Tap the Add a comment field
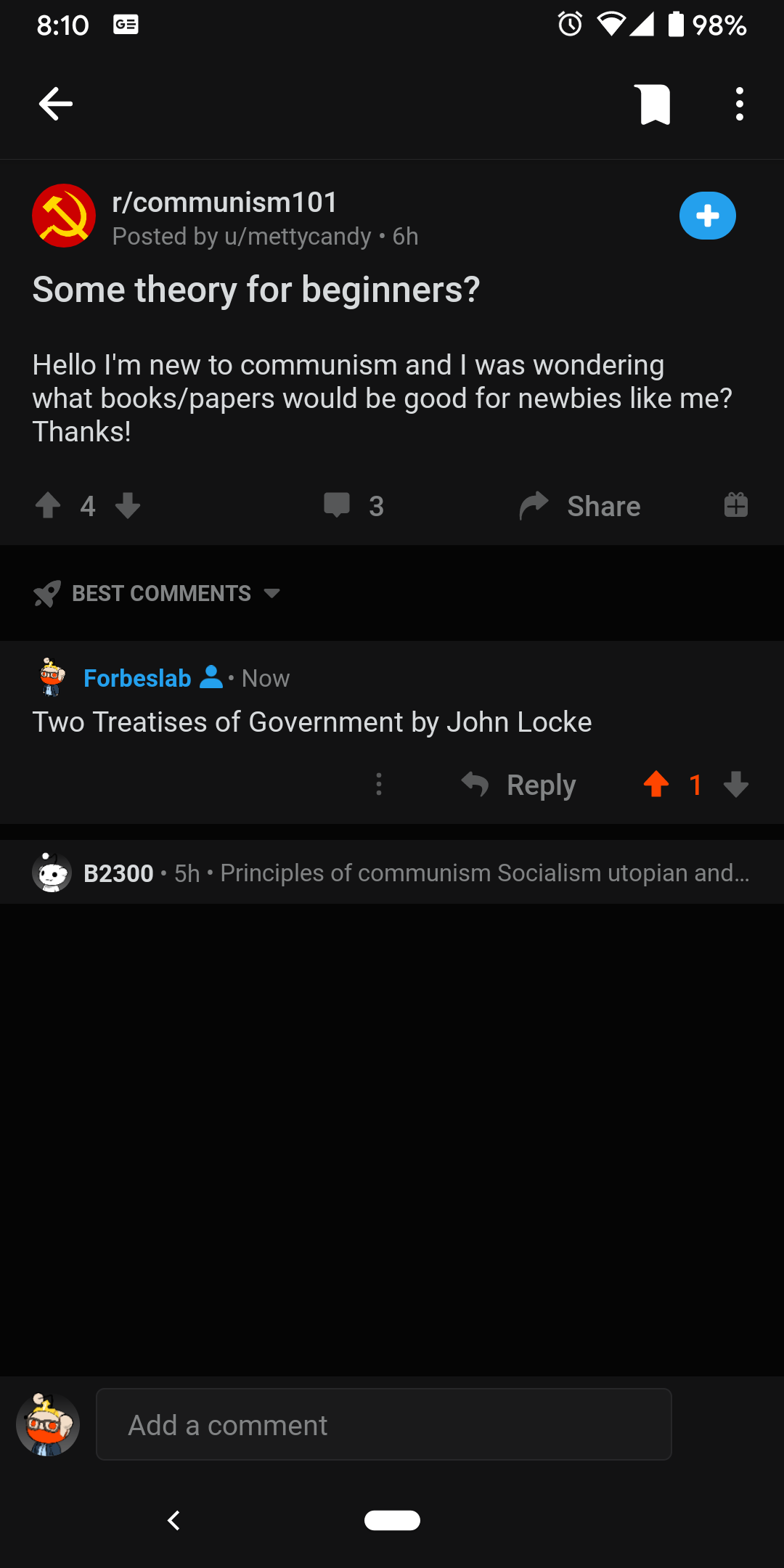Viewport: 784px width, 1568px height. [383, 1425]
